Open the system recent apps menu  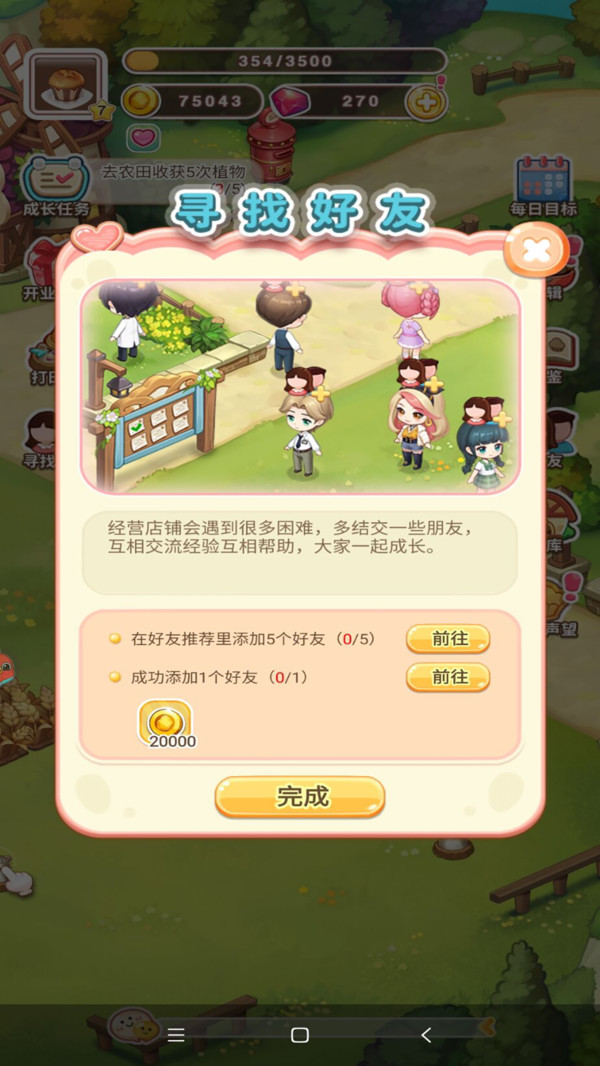click(176, 1035)
